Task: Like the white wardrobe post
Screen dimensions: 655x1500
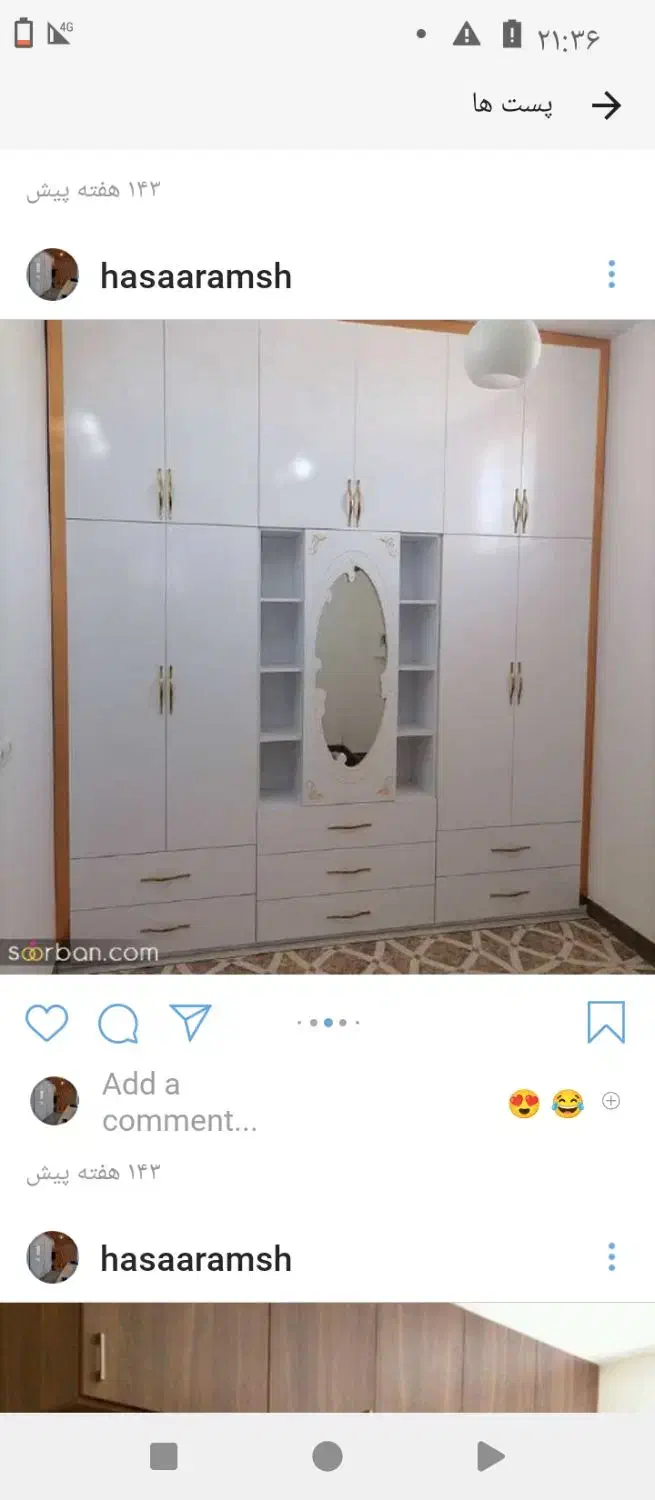Action: click(46, 1023)
